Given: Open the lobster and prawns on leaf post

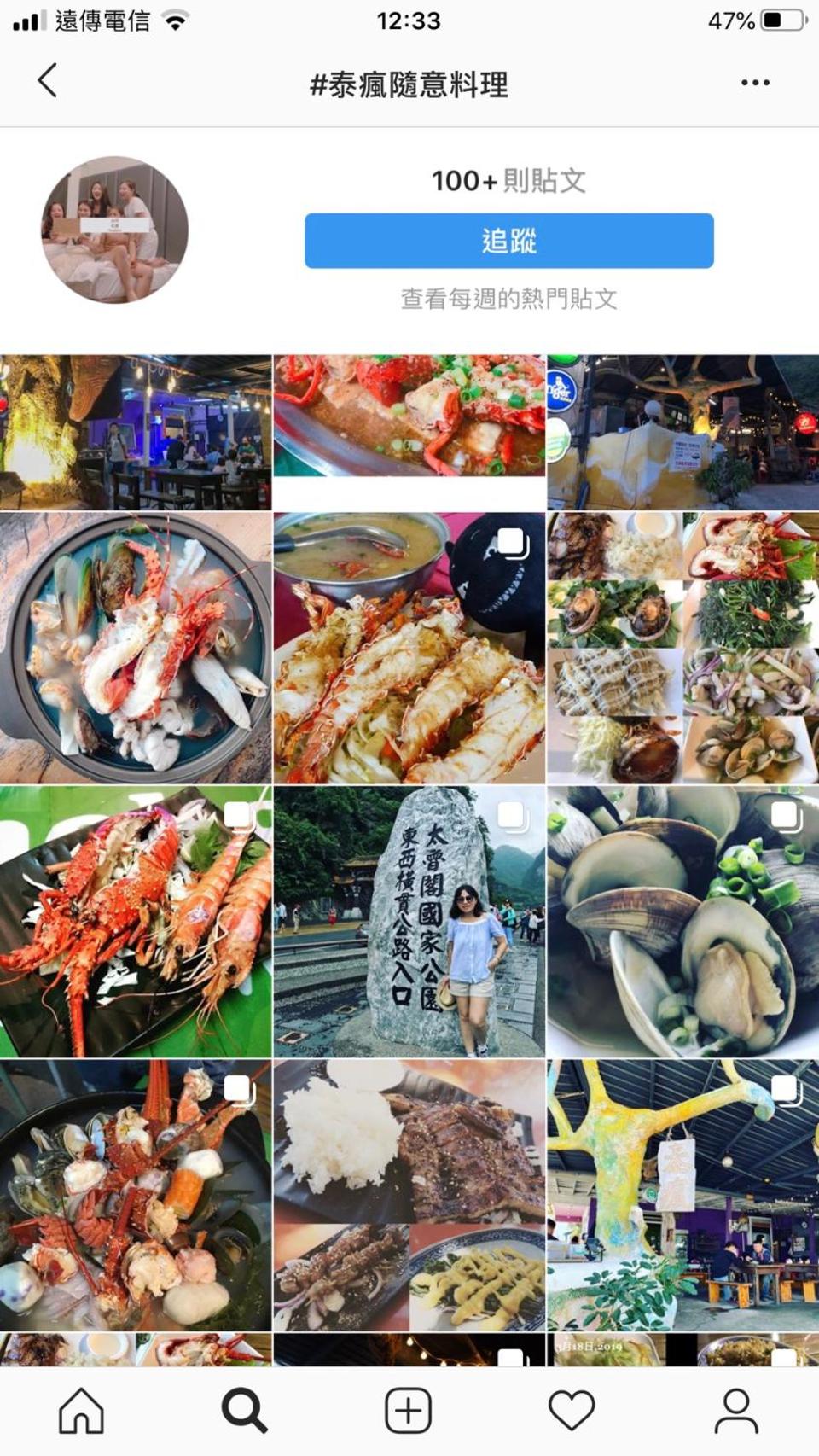Looking at the screenshot, I should (136, 922).
